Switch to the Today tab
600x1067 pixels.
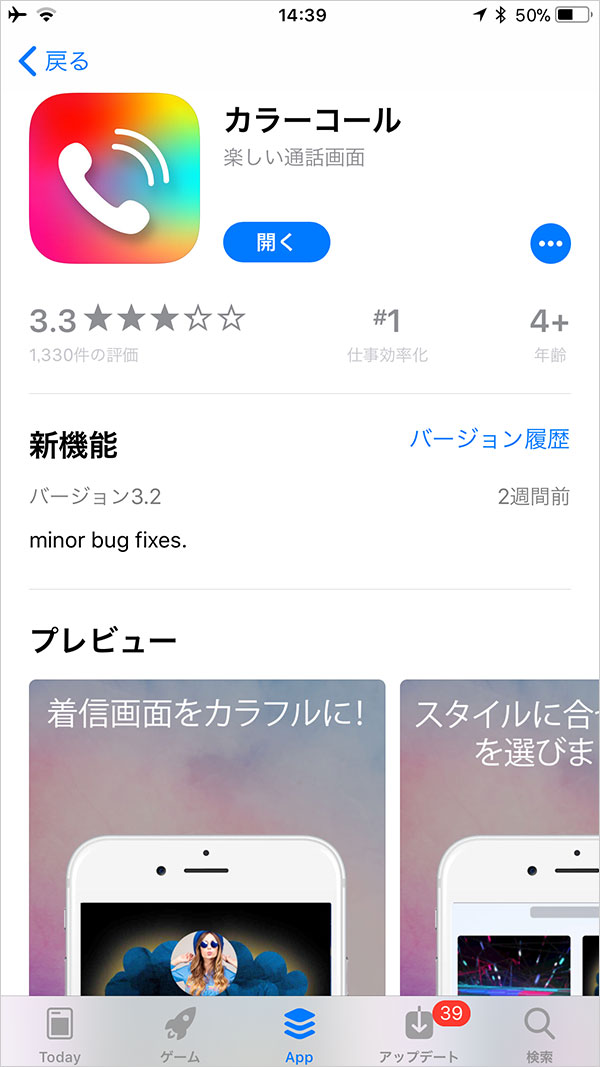click(60, 1034)
